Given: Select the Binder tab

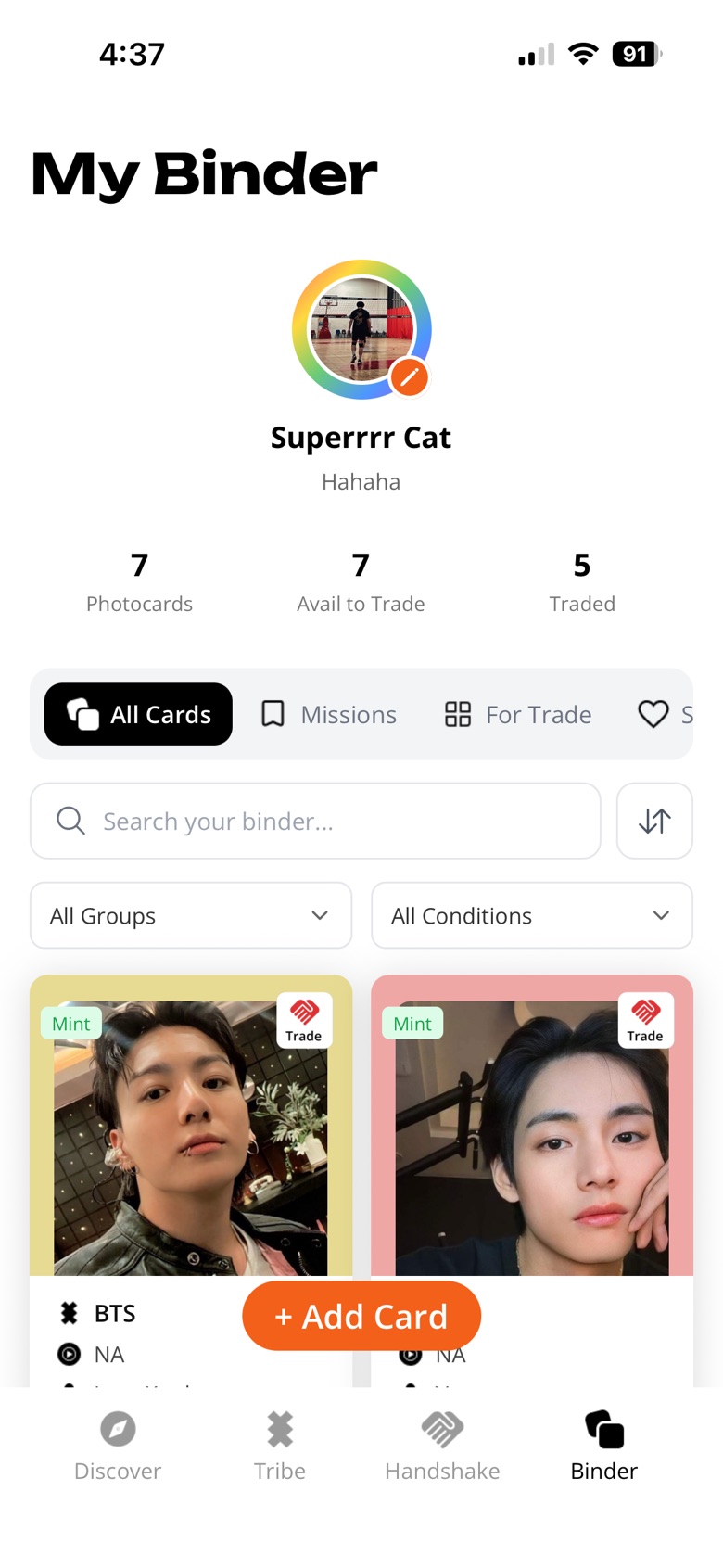Looking at the screenshot, I should 604,1447.
